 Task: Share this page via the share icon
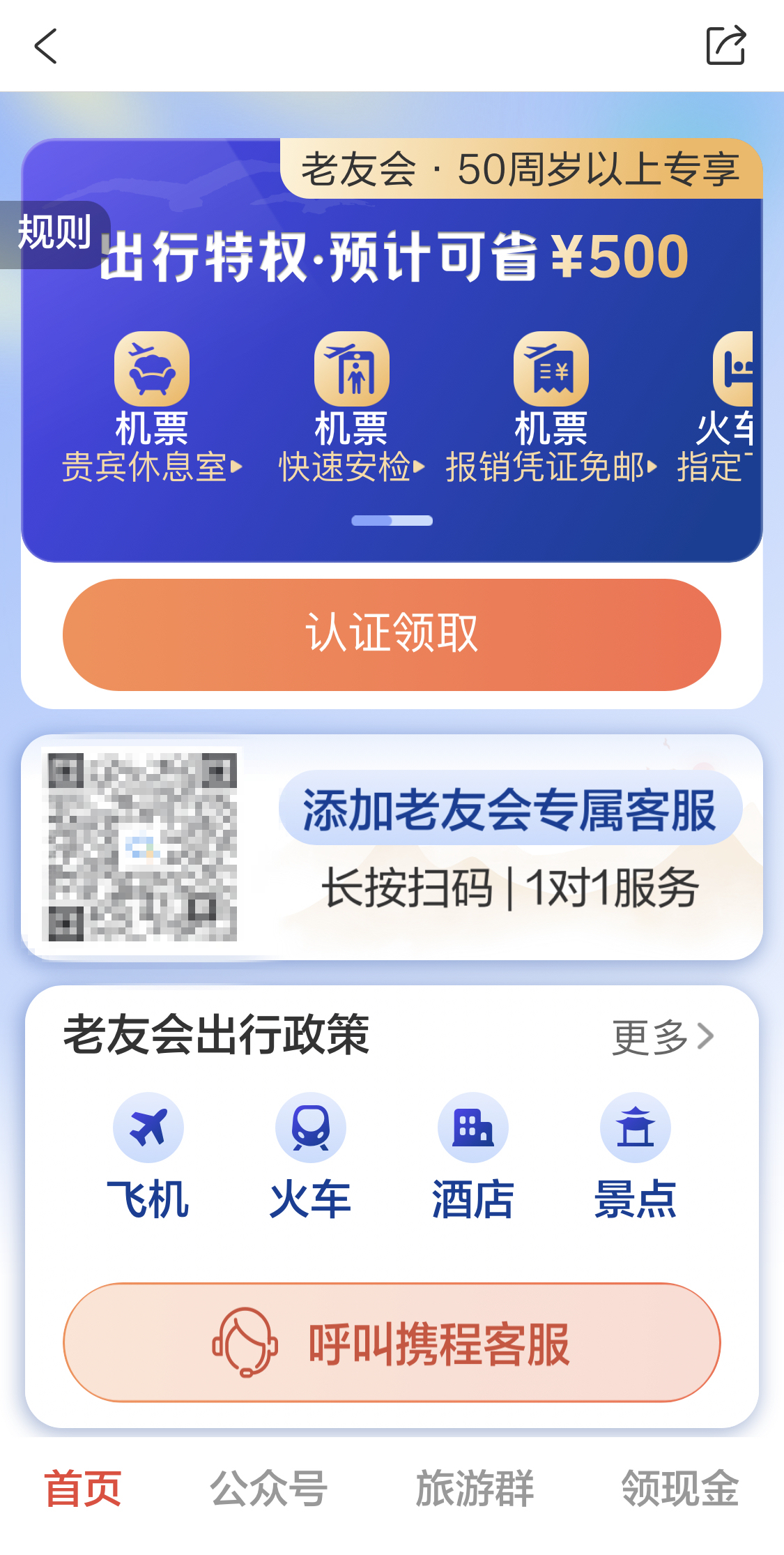(725, 46)
